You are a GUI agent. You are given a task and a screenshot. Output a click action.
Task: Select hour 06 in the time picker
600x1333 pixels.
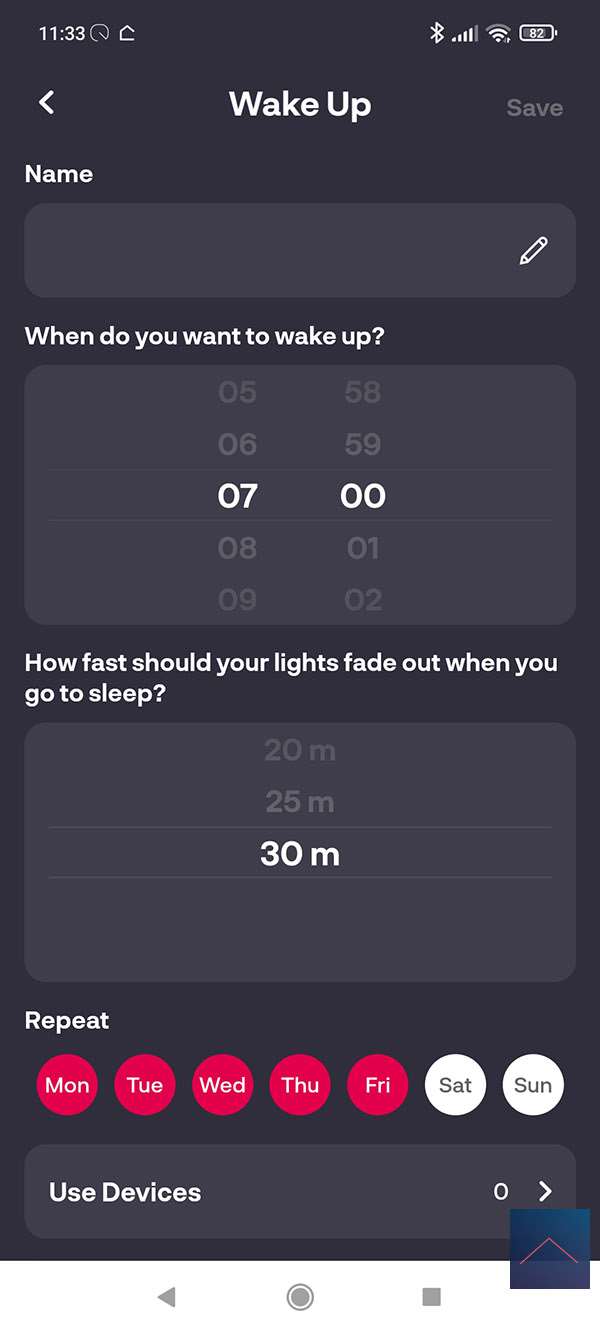pos(237,444)
